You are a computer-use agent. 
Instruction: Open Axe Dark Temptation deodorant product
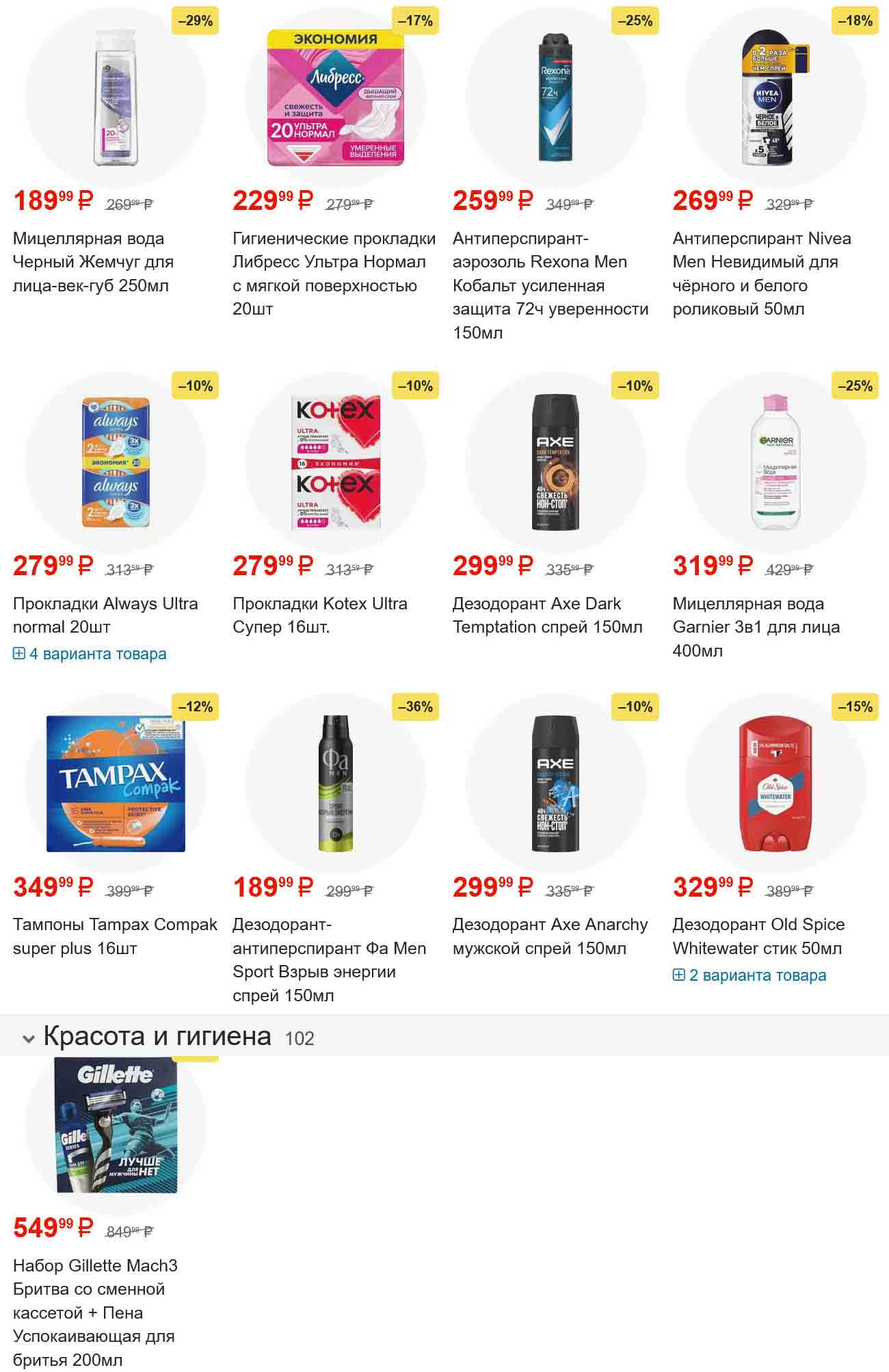(x=547, y=615)
